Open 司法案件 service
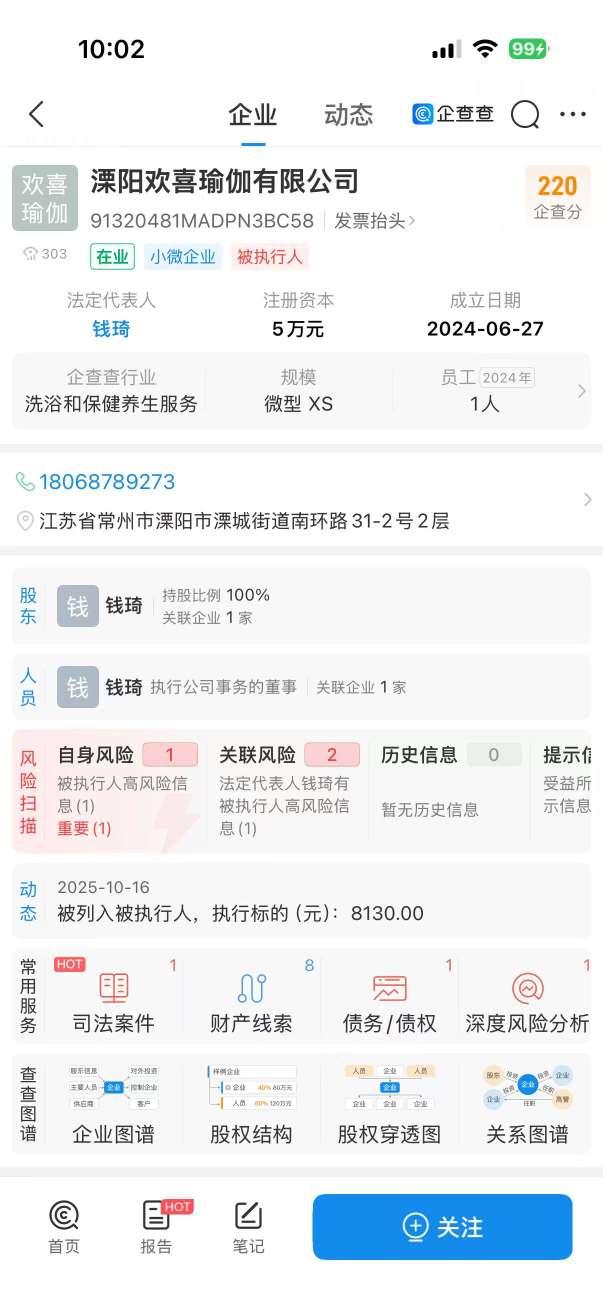This screenshot has height=1311, width=603. click(x=114, y=1000)
